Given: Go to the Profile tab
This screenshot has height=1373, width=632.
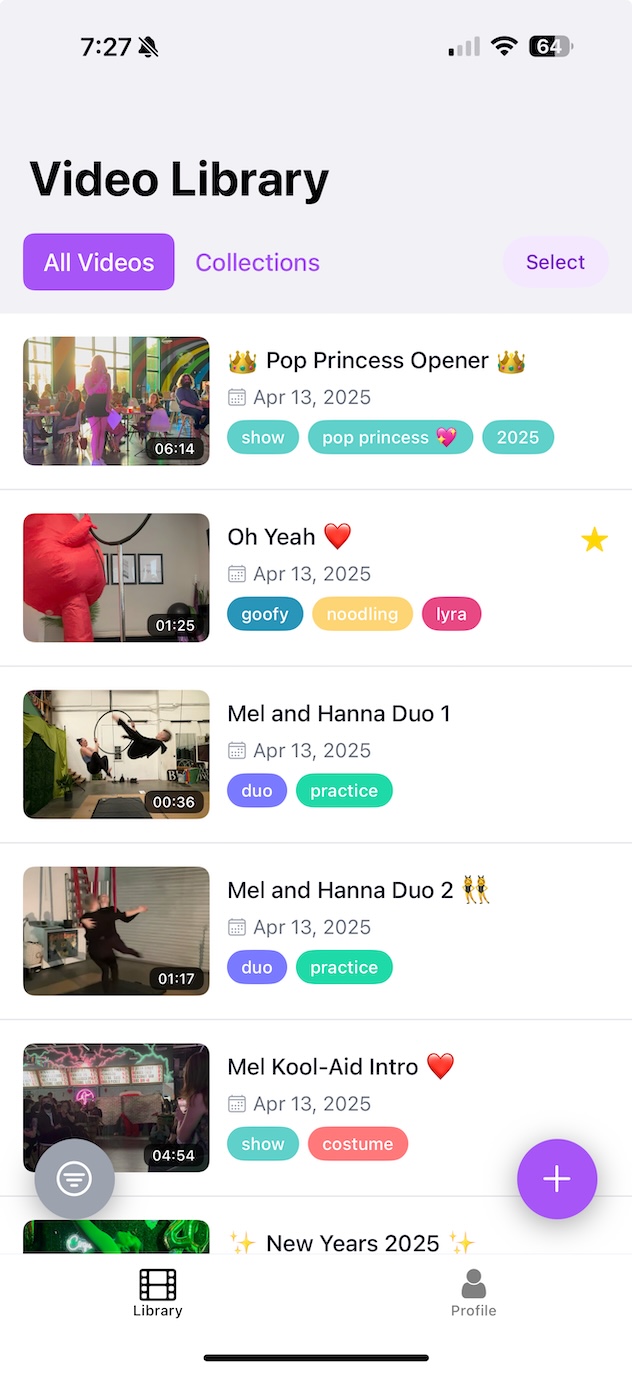Looking at the screenshot, I should coord(473,1293).
